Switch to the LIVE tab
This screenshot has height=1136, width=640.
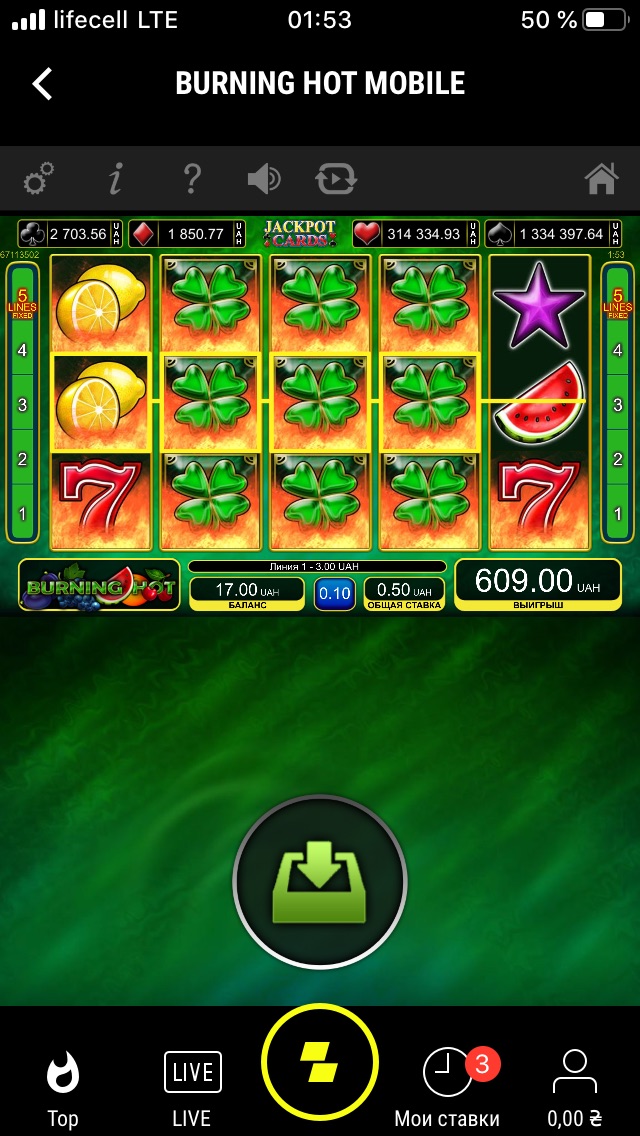click(192, 1090)
